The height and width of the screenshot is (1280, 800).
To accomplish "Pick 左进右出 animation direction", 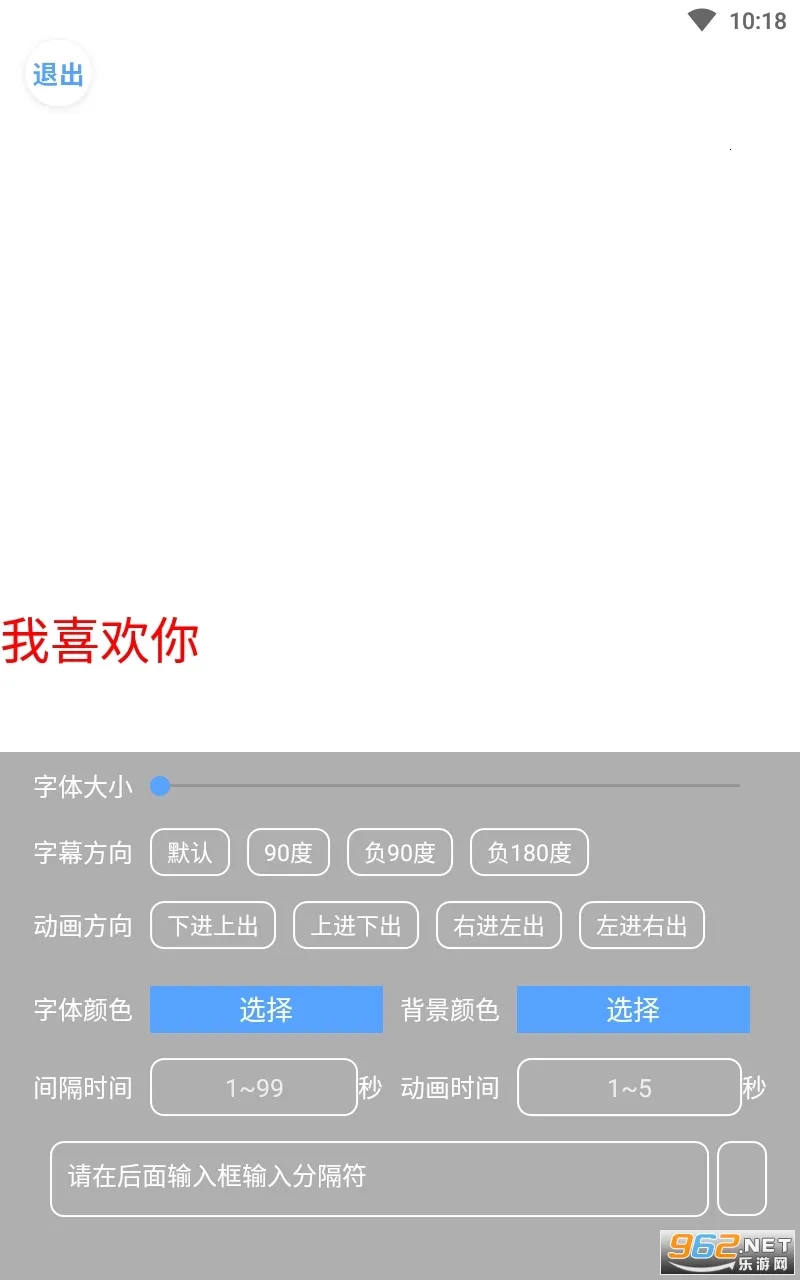I will click(x=642, y=926).
